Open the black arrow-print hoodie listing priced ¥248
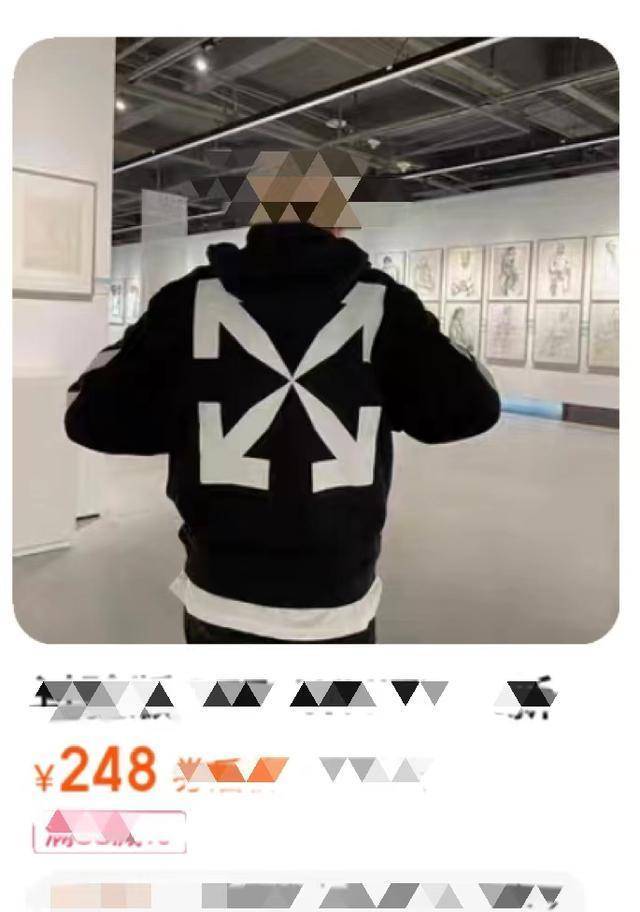 (x=315, y=340)
